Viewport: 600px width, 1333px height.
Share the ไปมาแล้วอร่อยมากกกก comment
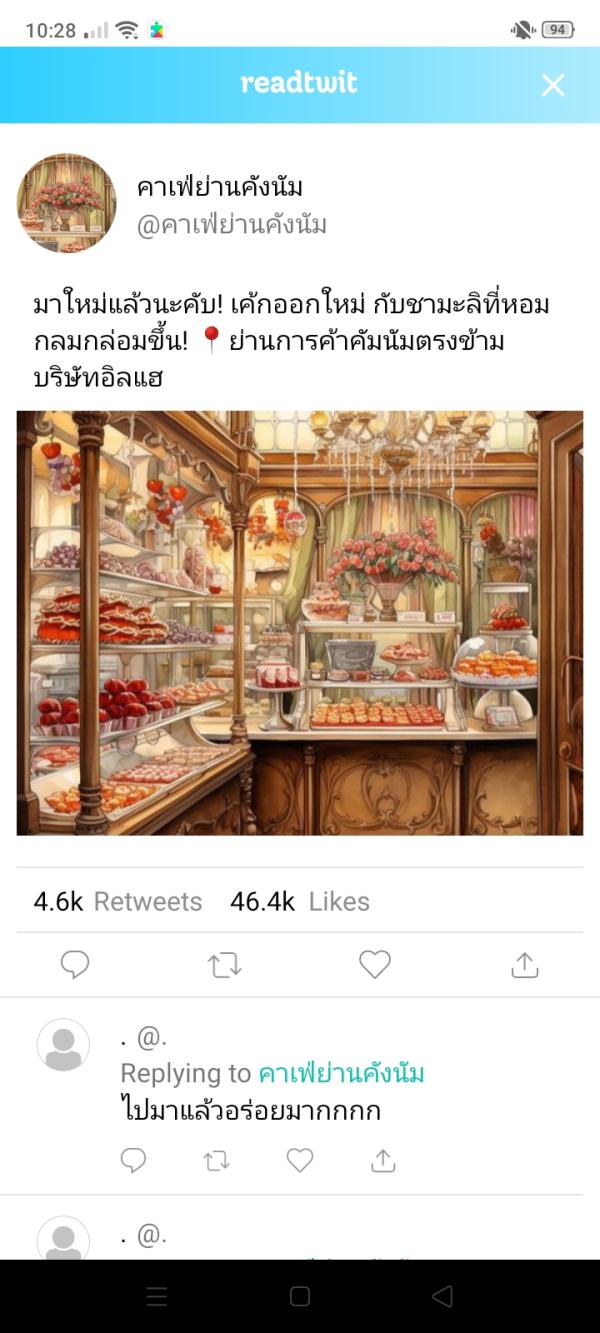point(383,1160)
